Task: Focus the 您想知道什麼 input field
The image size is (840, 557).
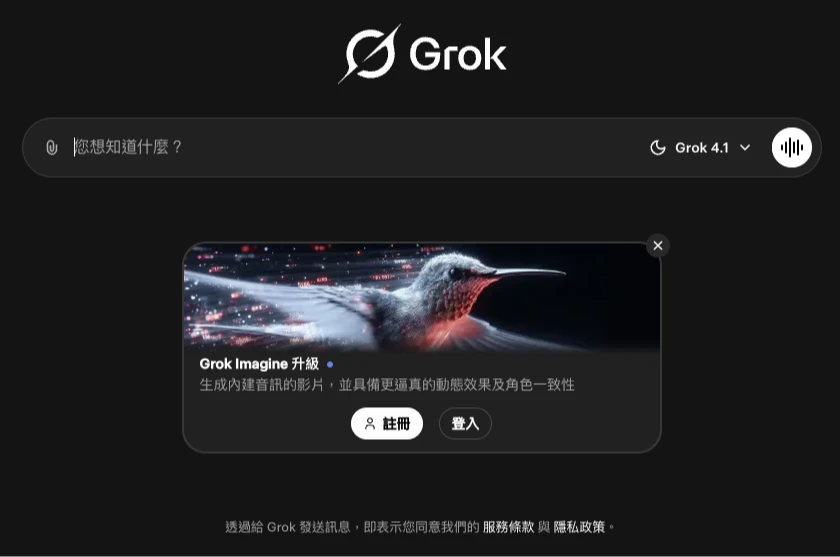Action: click(350, 148)
